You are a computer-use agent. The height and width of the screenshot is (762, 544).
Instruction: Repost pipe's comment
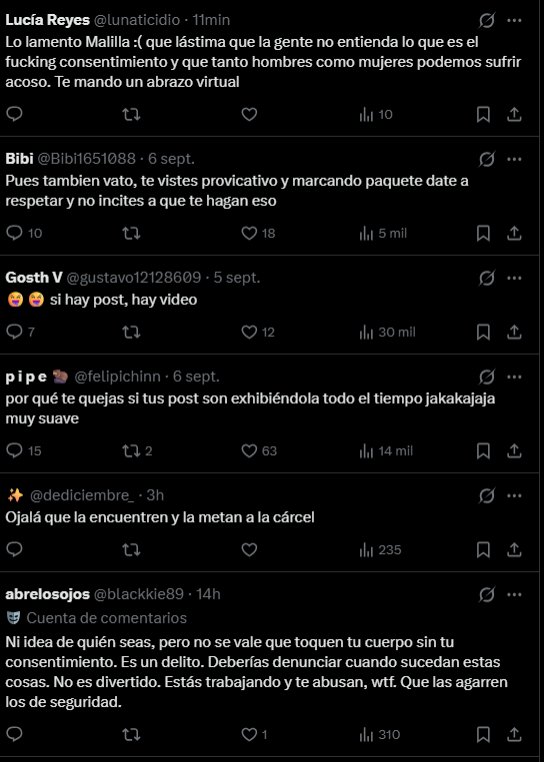click(131, 451)
